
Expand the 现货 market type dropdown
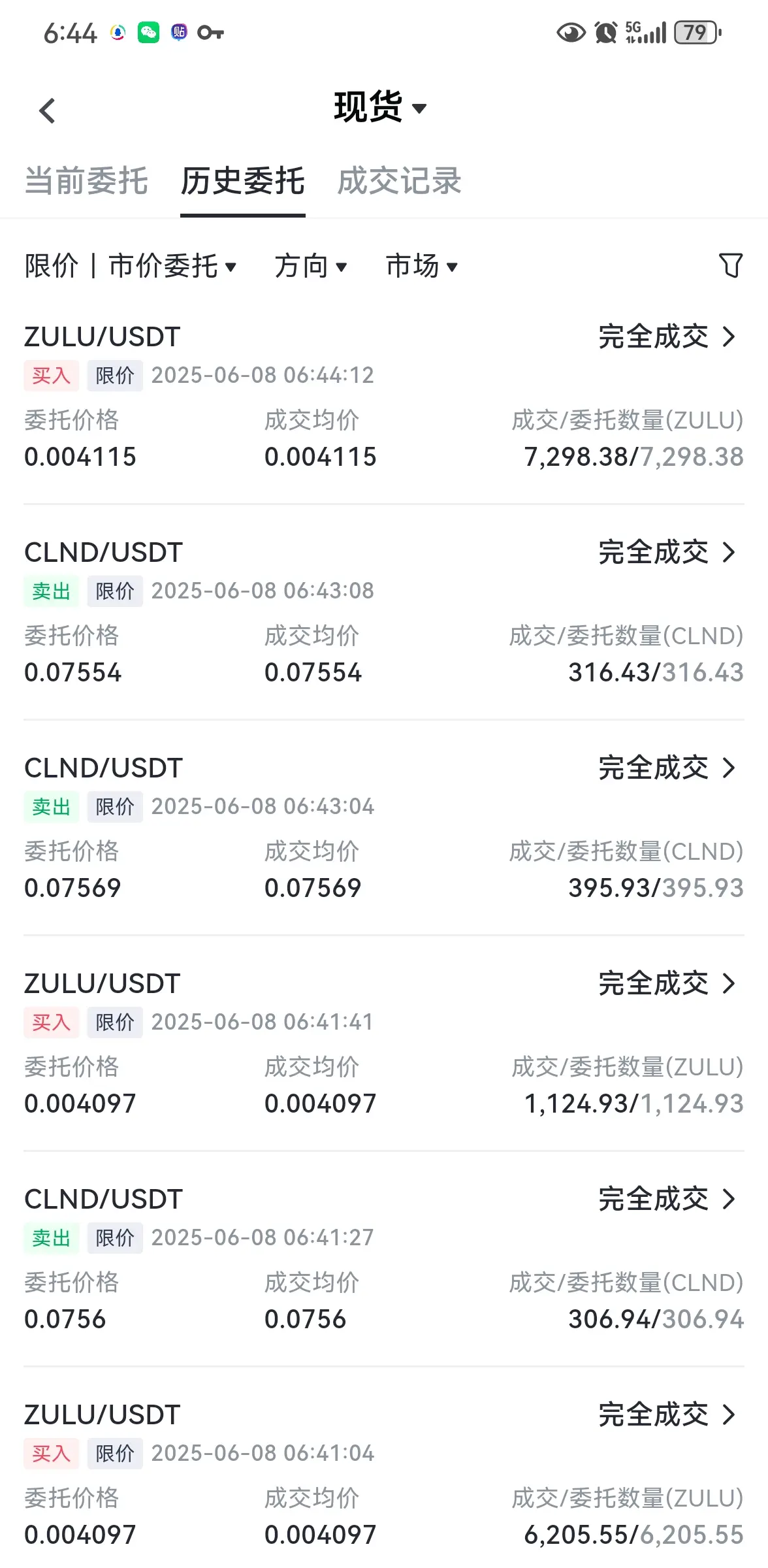pos(380,107)
